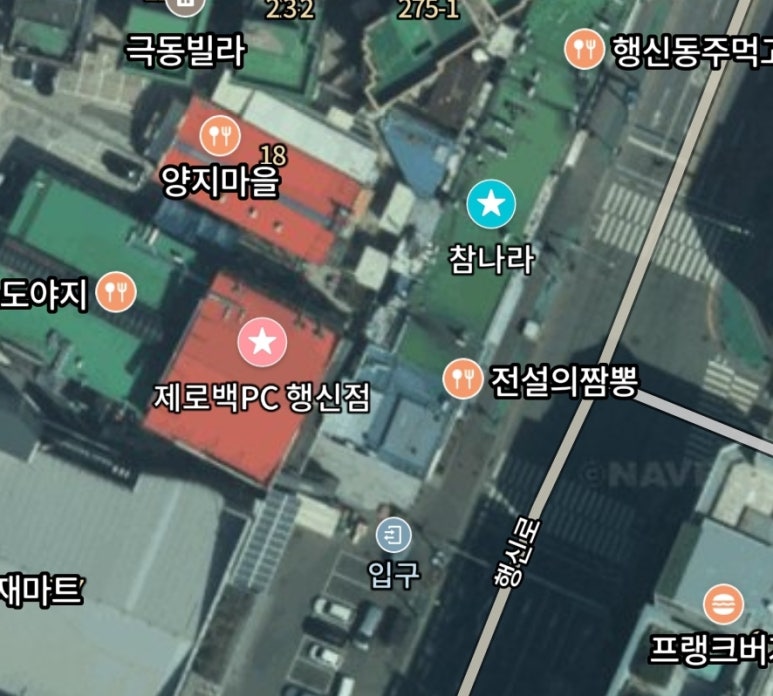Select the 도야지 restaurant pin
Screen dimensions: 773x696
tap(120, 293)
